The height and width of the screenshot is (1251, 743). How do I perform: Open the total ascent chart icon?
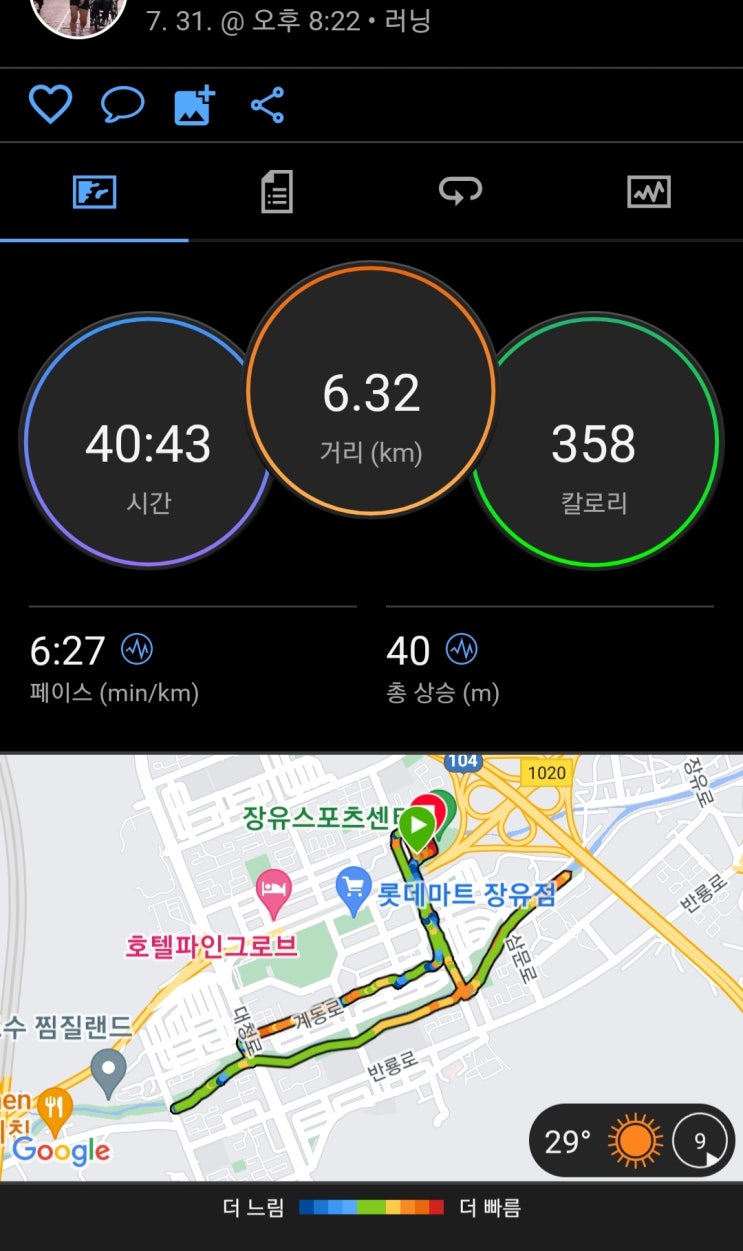point(461,651)
